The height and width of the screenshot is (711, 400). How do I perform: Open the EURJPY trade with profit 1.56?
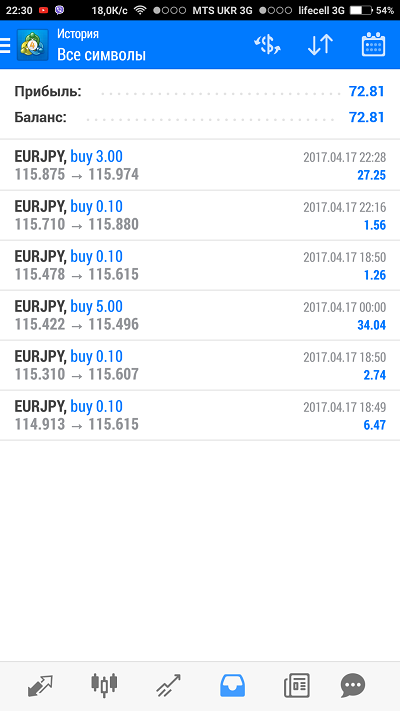coord(200,215)
